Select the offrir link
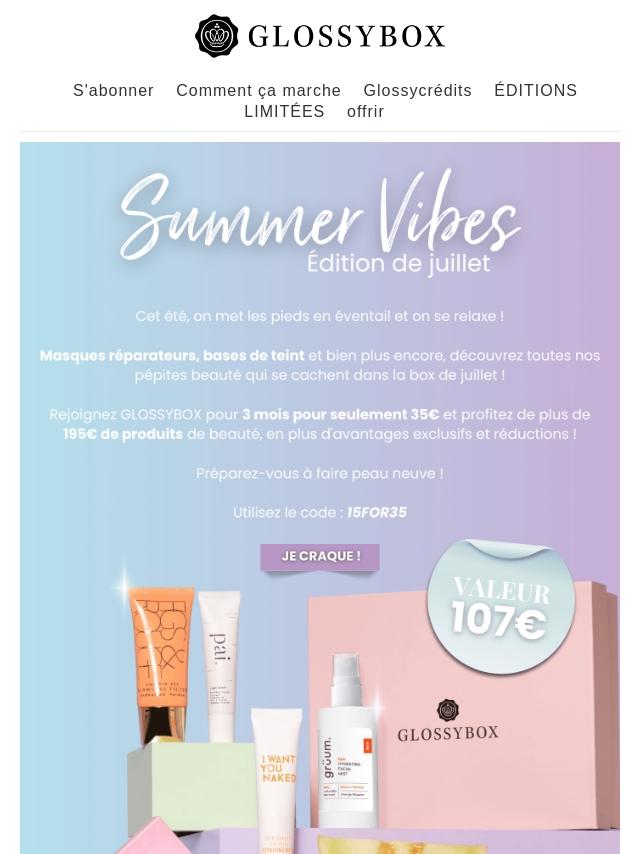This screenshot has width=640, height=854. pos(365,111)
